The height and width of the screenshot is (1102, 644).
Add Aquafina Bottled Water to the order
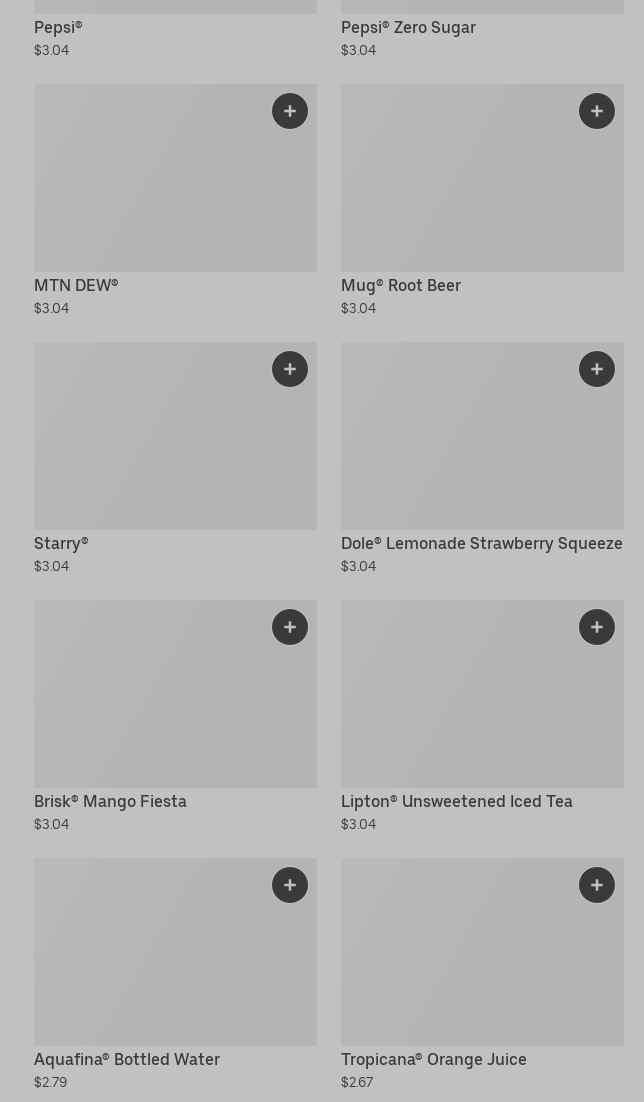tap(290, 885)
